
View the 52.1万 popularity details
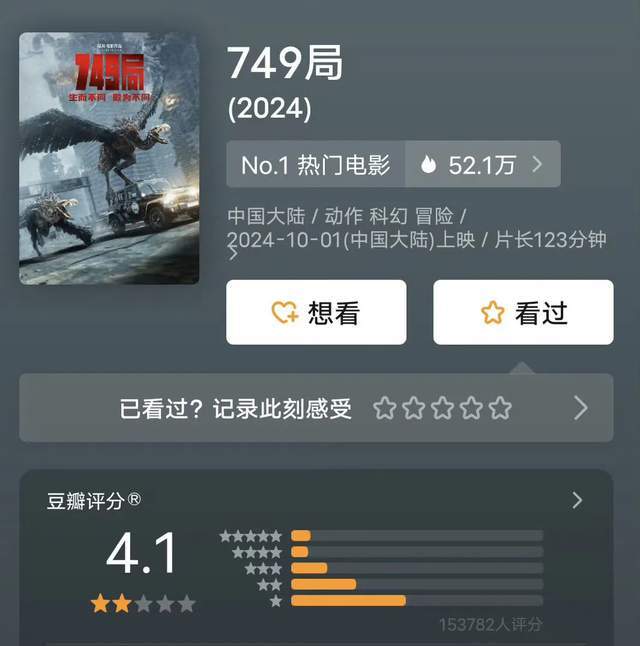tap(483, 165)
